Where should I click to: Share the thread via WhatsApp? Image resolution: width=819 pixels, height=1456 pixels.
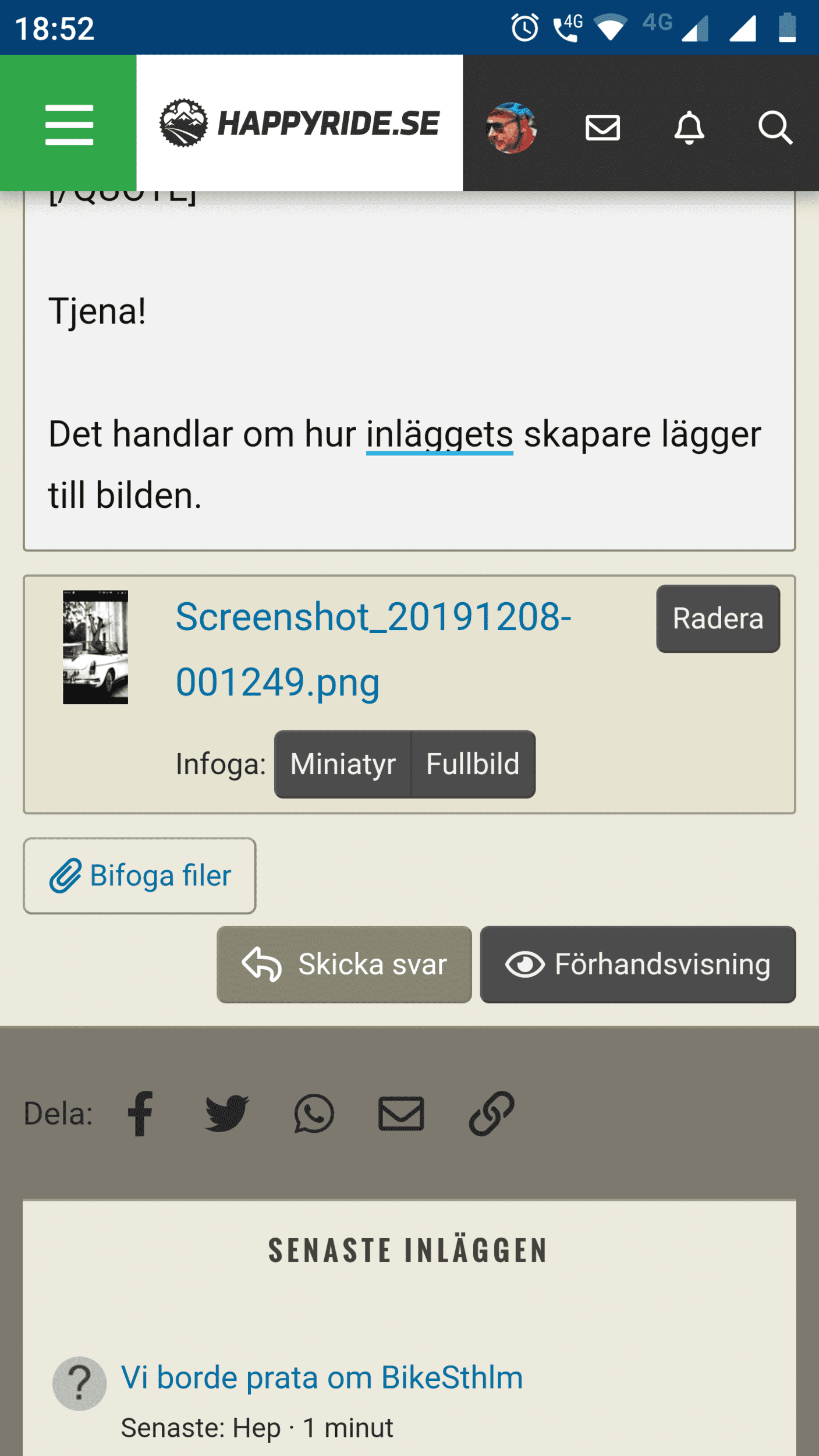pos(314,1114)
